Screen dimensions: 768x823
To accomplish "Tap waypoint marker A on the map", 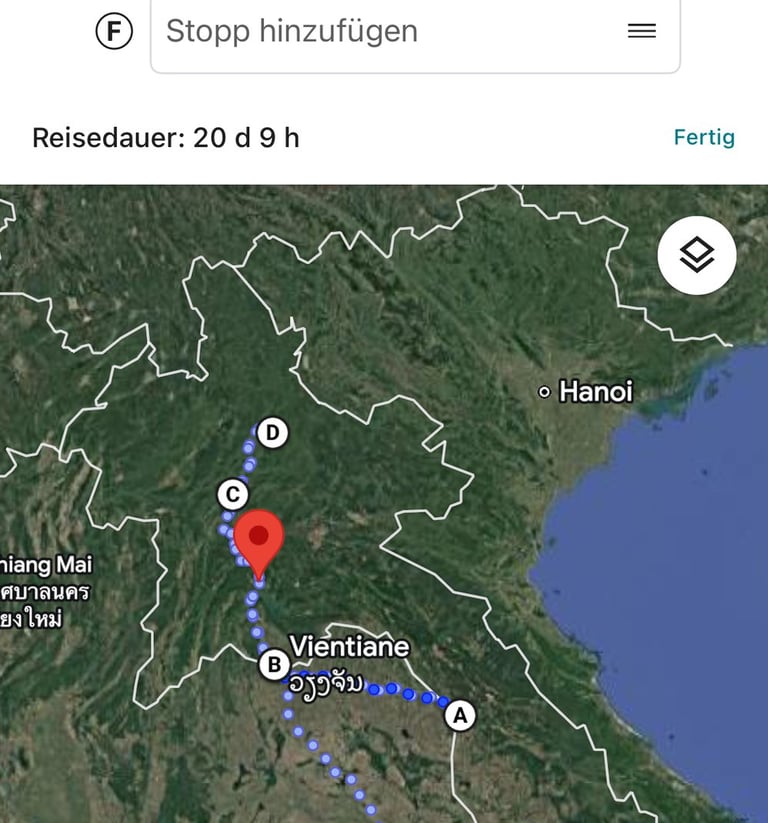I will pos(460,715).
